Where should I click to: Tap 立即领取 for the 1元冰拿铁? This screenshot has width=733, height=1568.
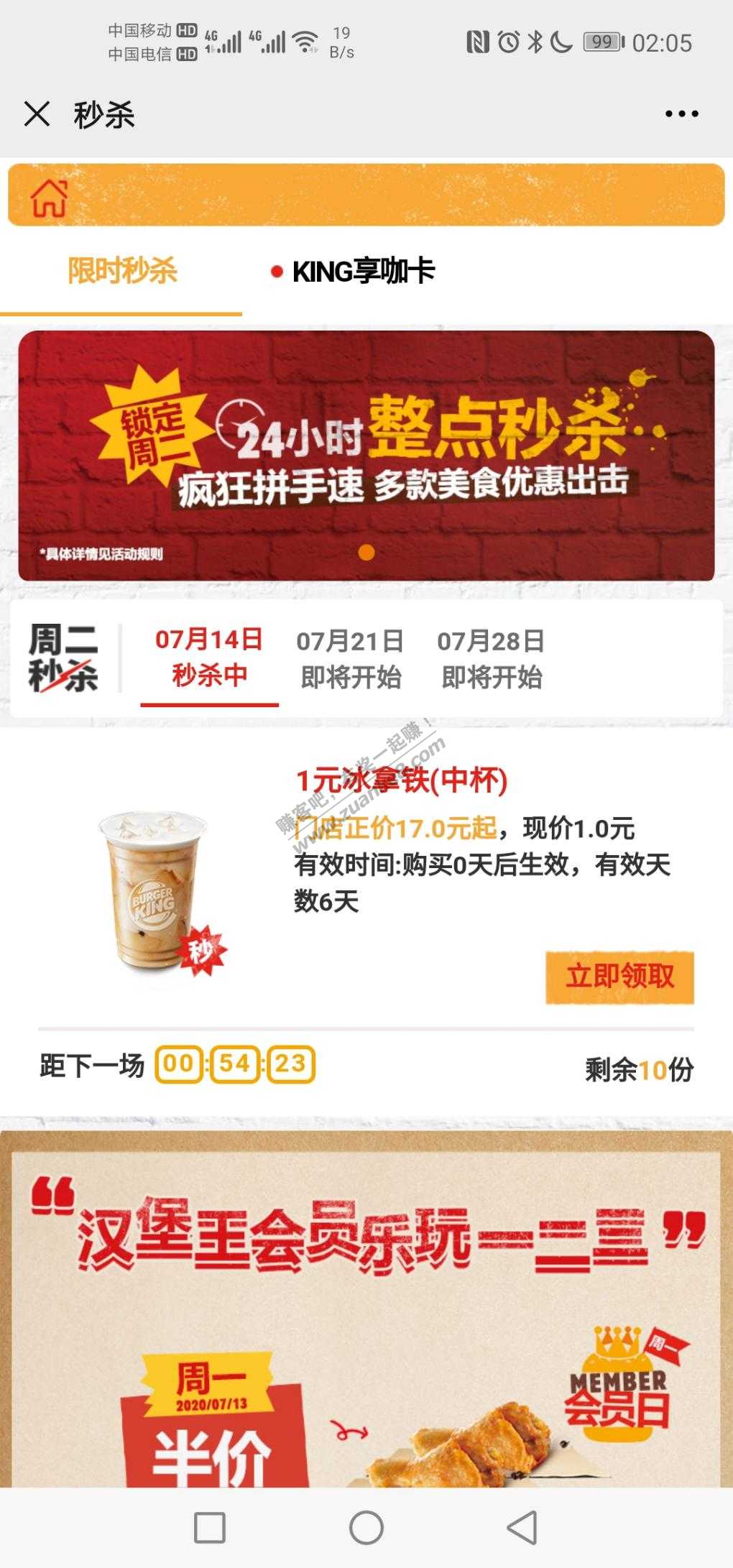(619, 977)
